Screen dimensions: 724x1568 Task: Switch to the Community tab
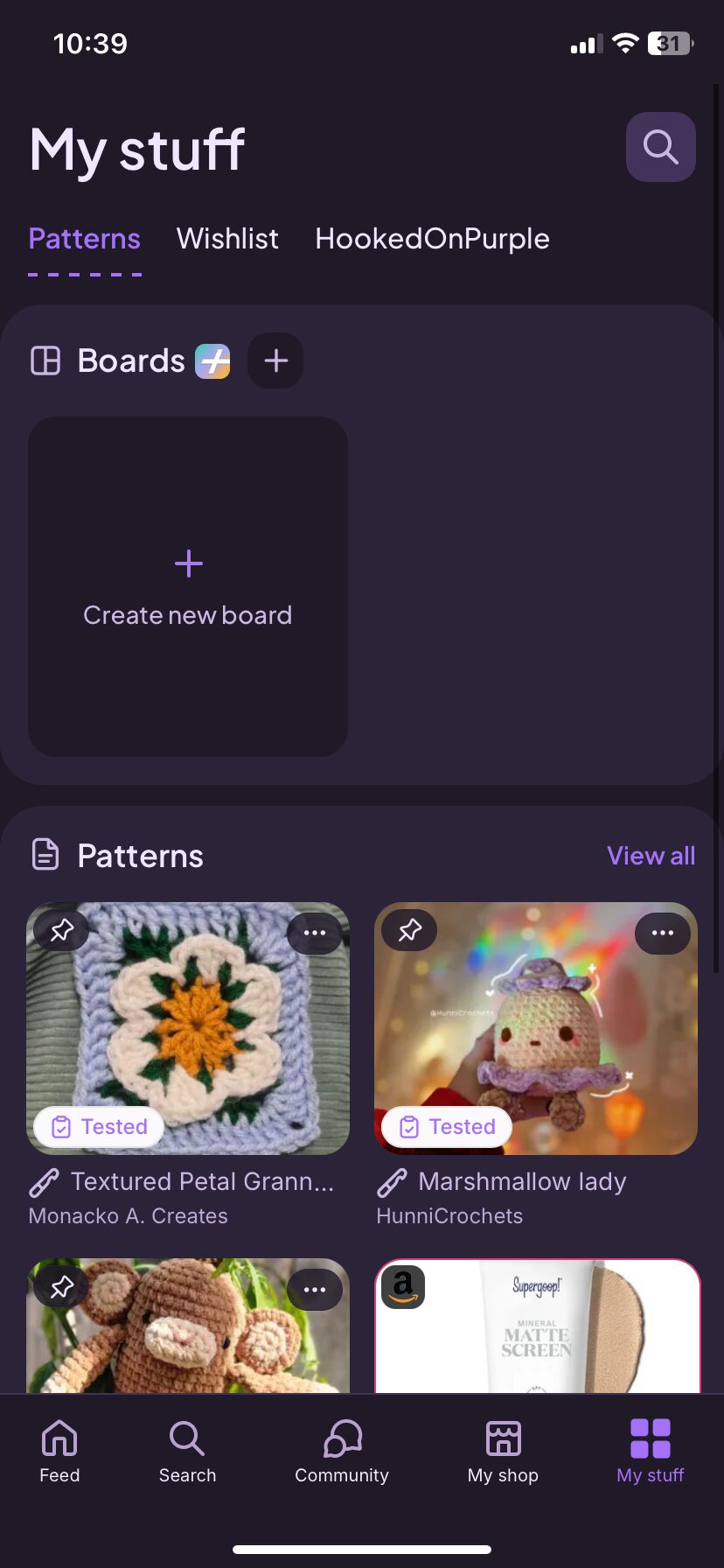342,1451
